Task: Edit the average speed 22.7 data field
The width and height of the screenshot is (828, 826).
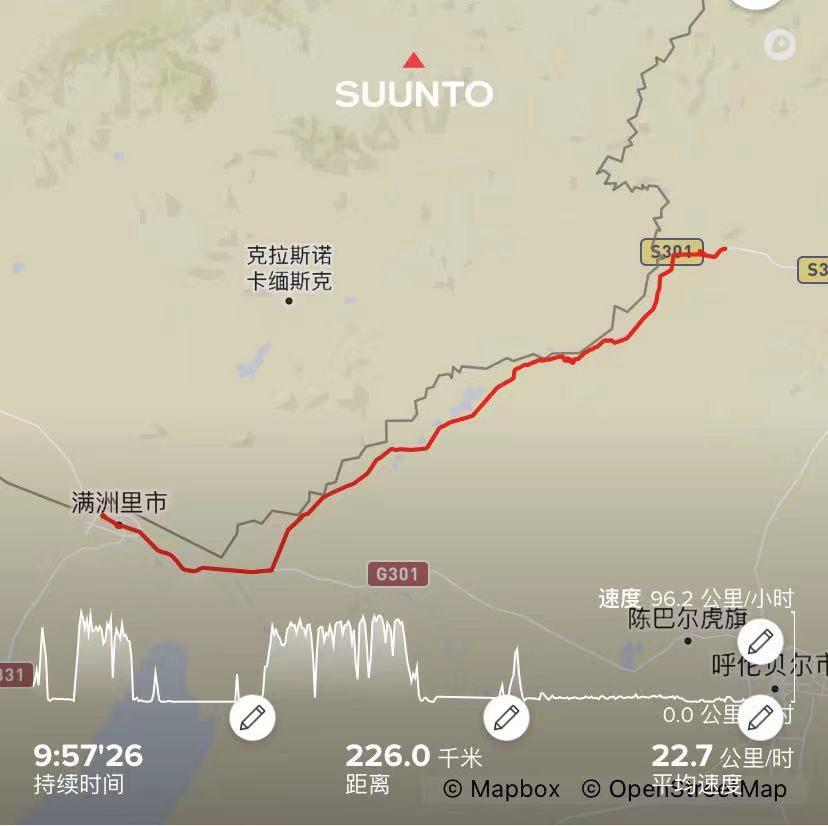Action: pos(760,716)
